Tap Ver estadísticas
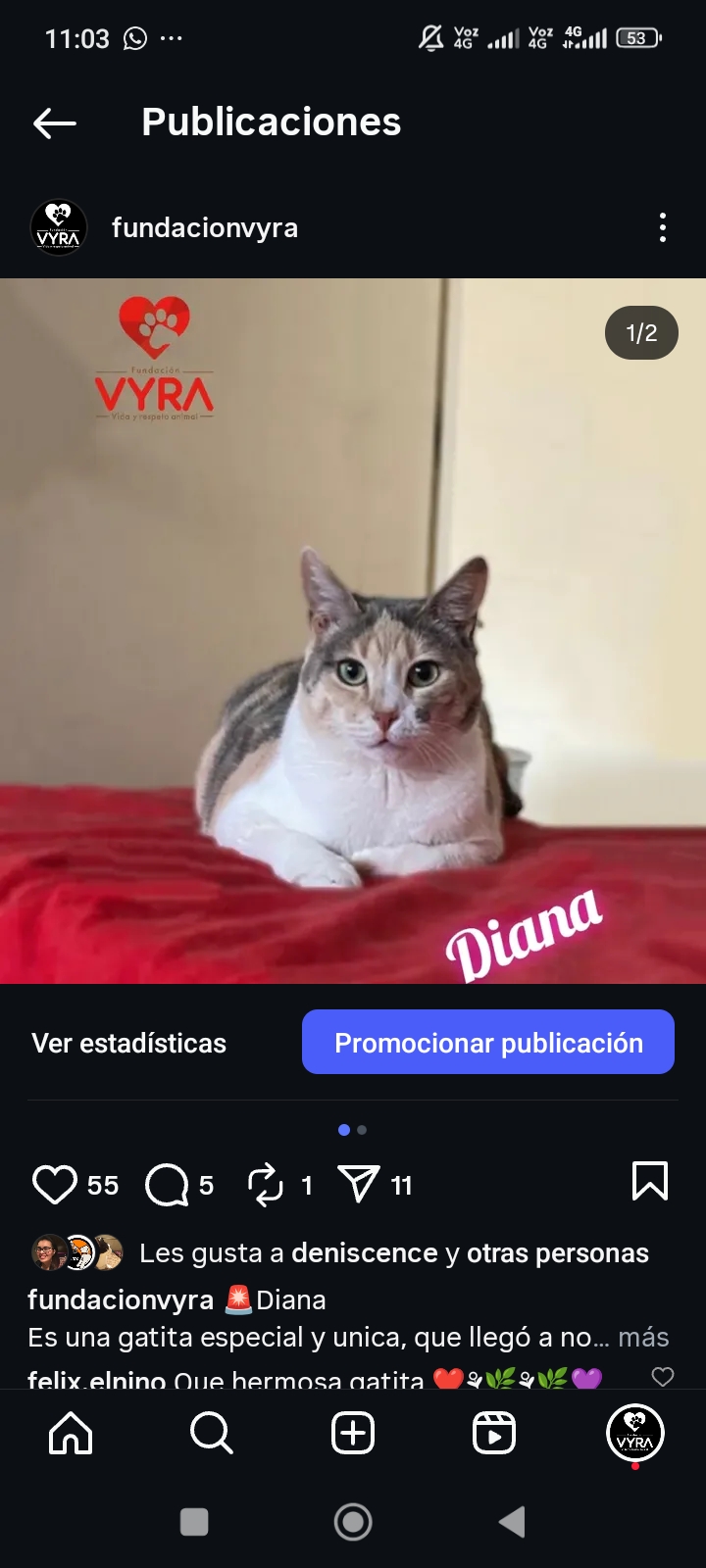Image resolution: width=706 pixels, height=1568 pixels. pos(128,1043)
